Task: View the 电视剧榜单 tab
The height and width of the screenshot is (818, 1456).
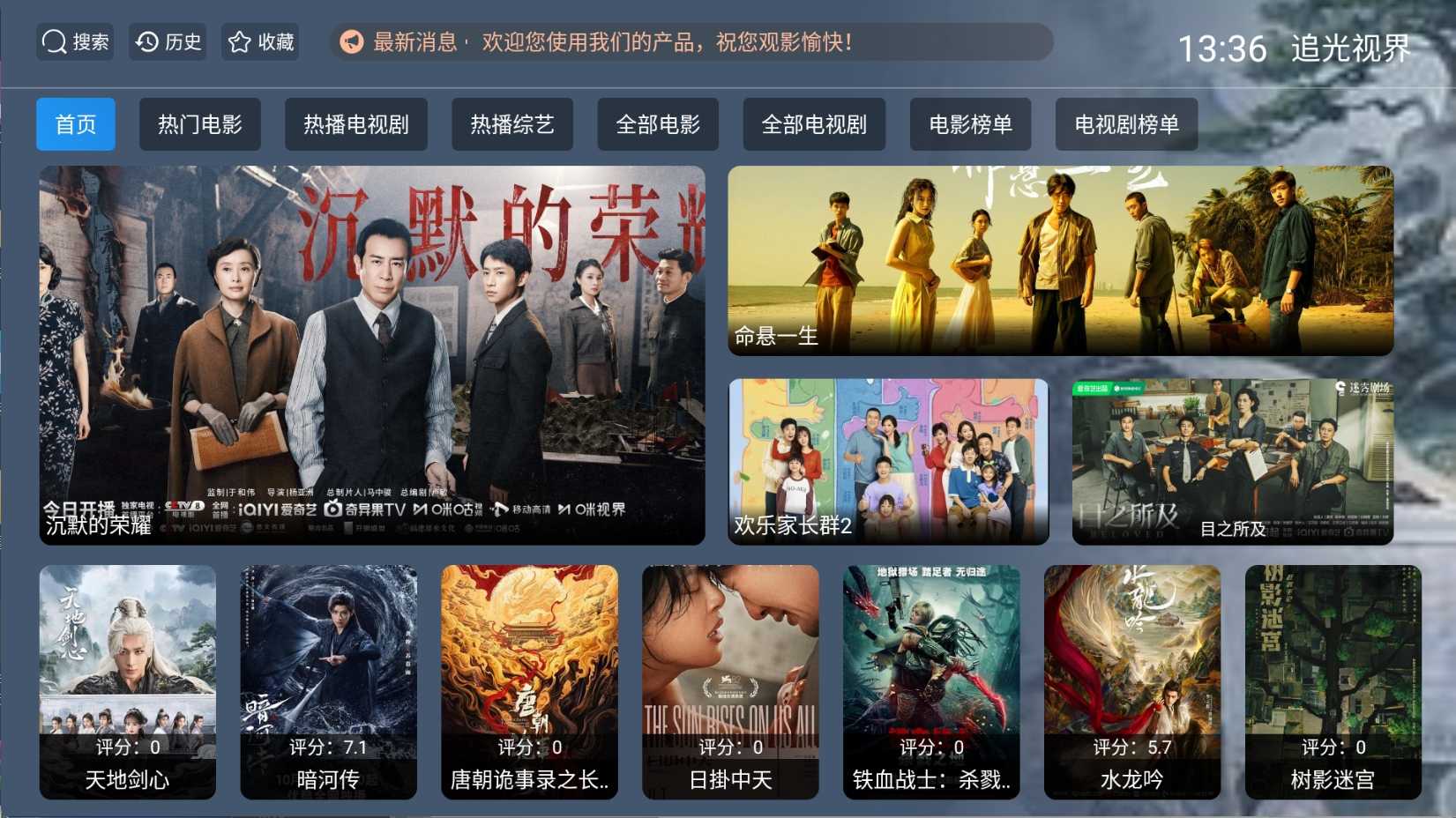Action: click(1126, 124)
